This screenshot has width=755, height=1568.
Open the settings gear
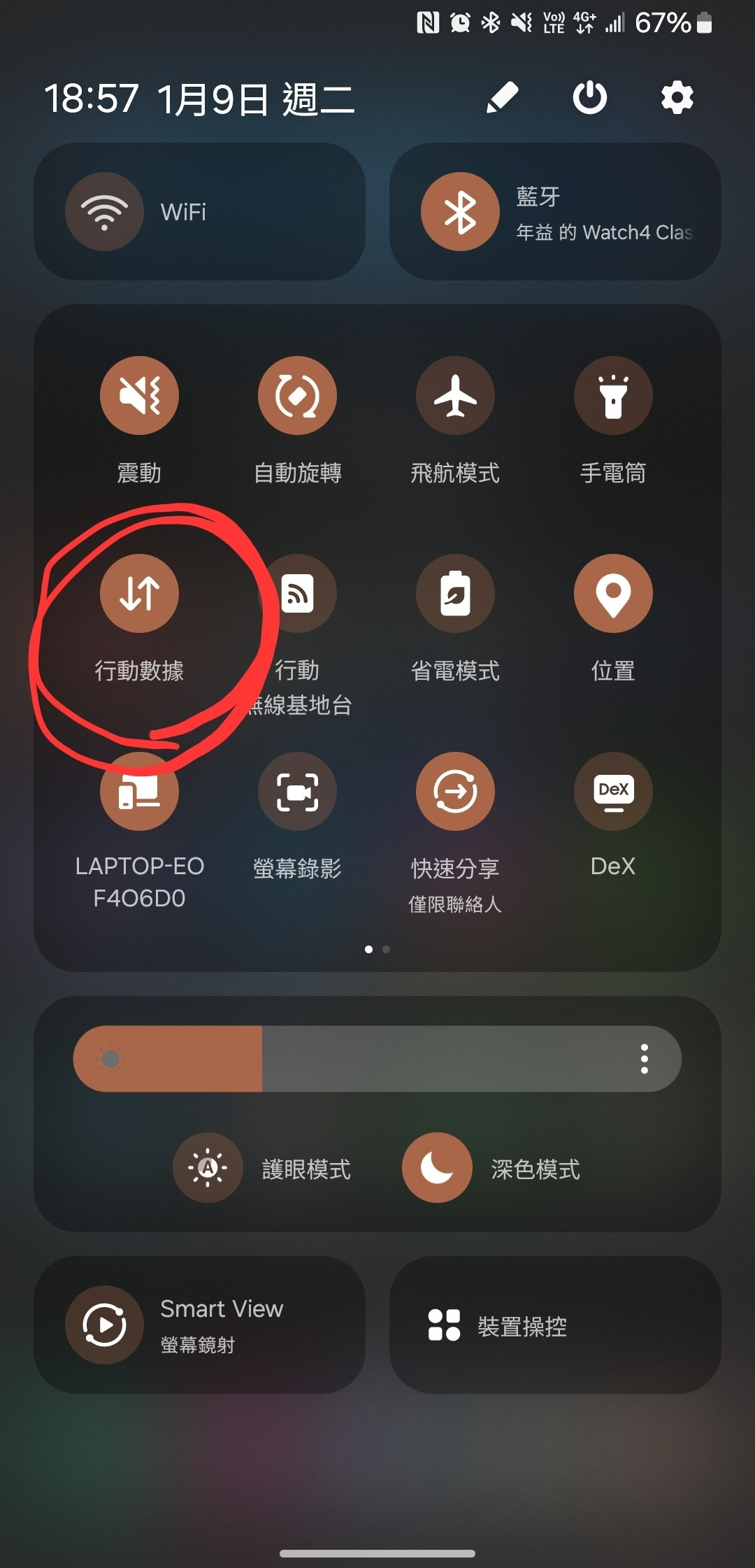pos(677,97)
